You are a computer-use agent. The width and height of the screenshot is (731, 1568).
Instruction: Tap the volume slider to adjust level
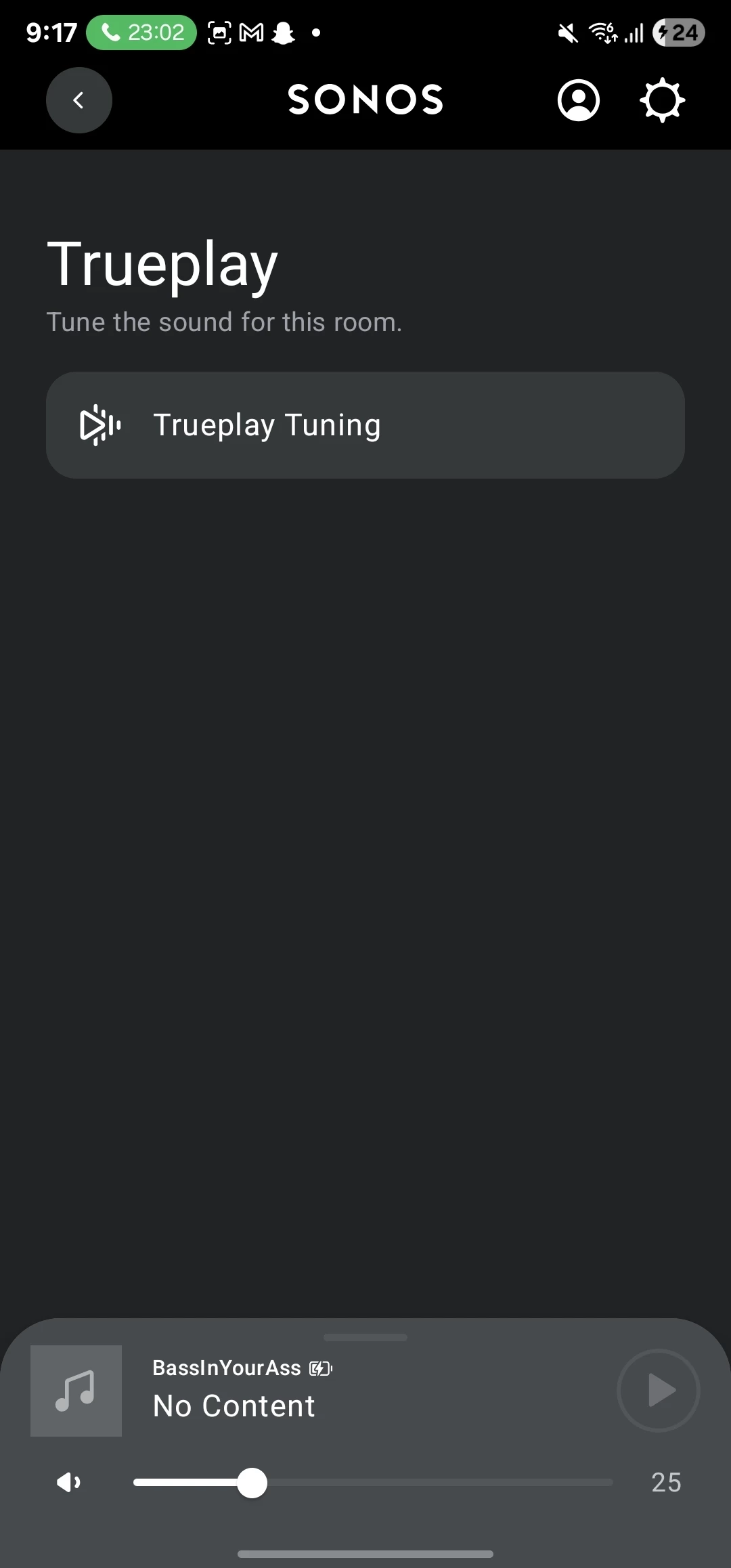click(372, 1483)
